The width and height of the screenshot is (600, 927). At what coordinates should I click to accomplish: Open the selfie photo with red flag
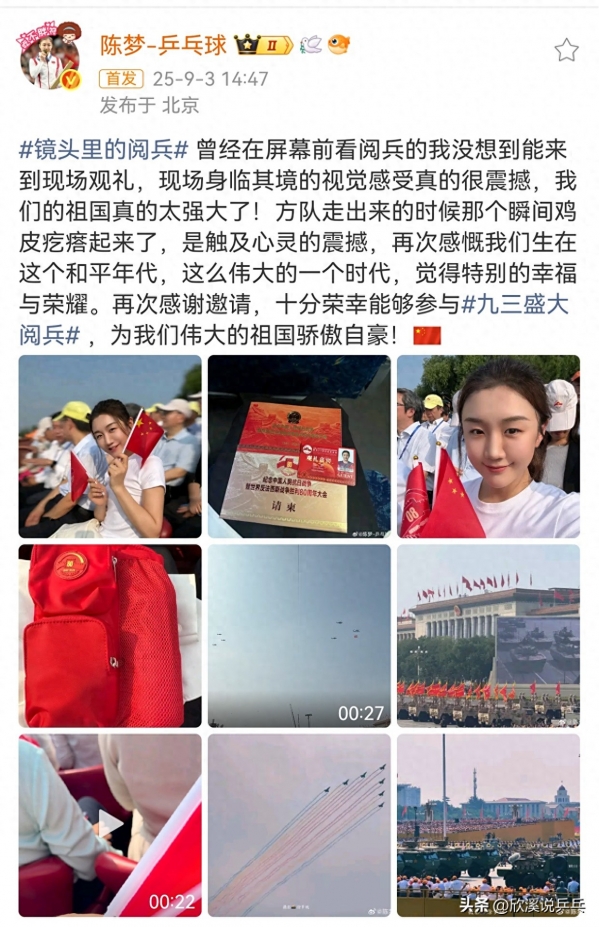[x=488, y=446]
